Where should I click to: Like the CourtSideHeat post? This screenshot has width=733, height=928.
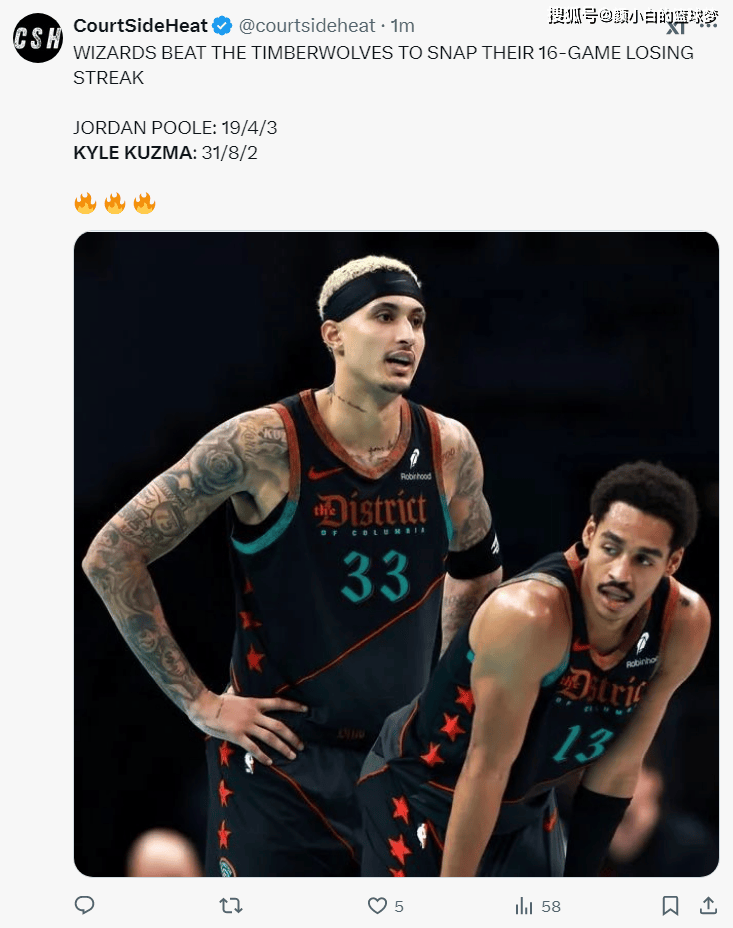coord(377,905)
